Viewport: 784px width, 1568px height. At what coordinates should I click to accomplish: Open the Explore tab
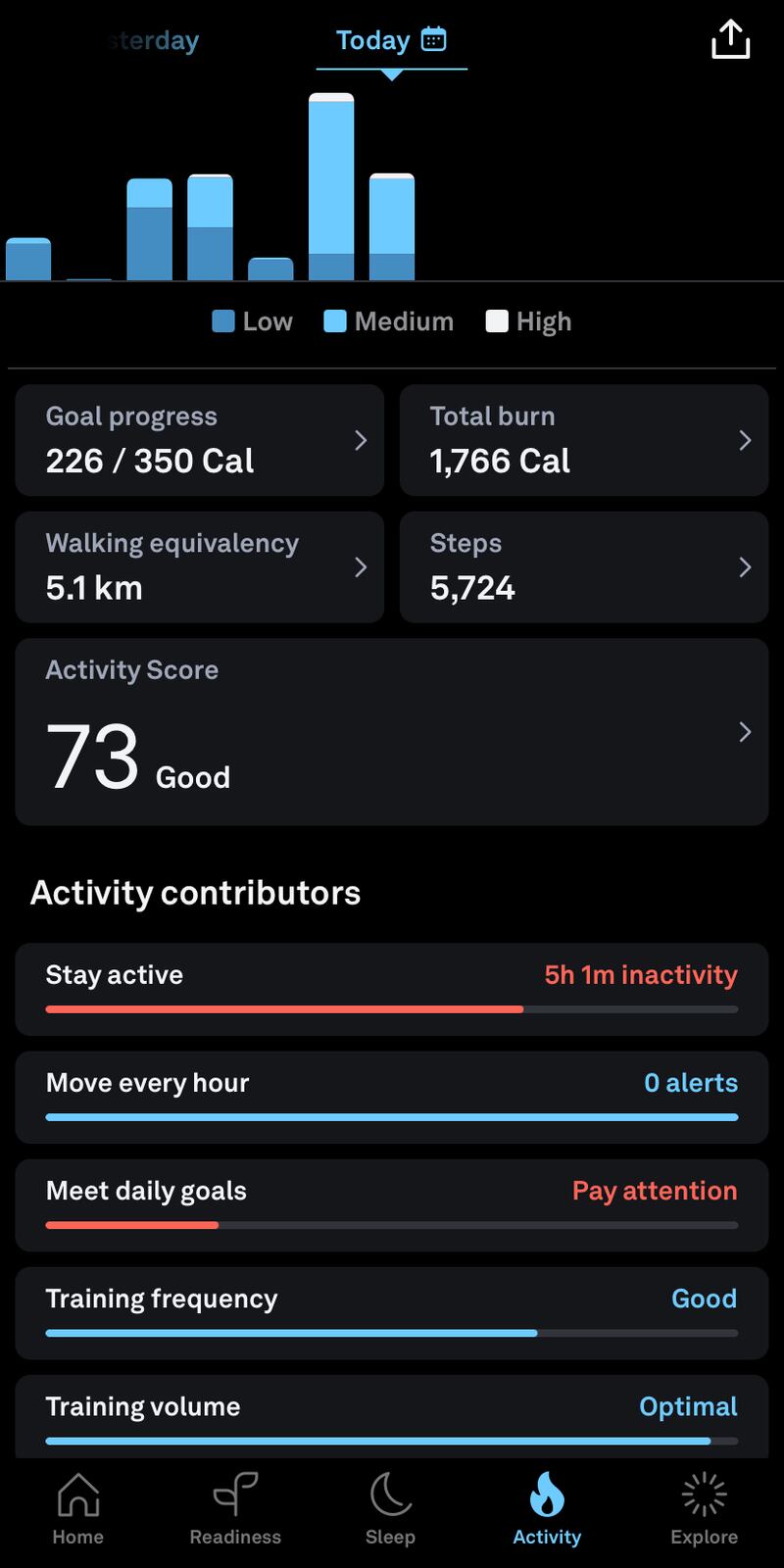point(704,1509)
